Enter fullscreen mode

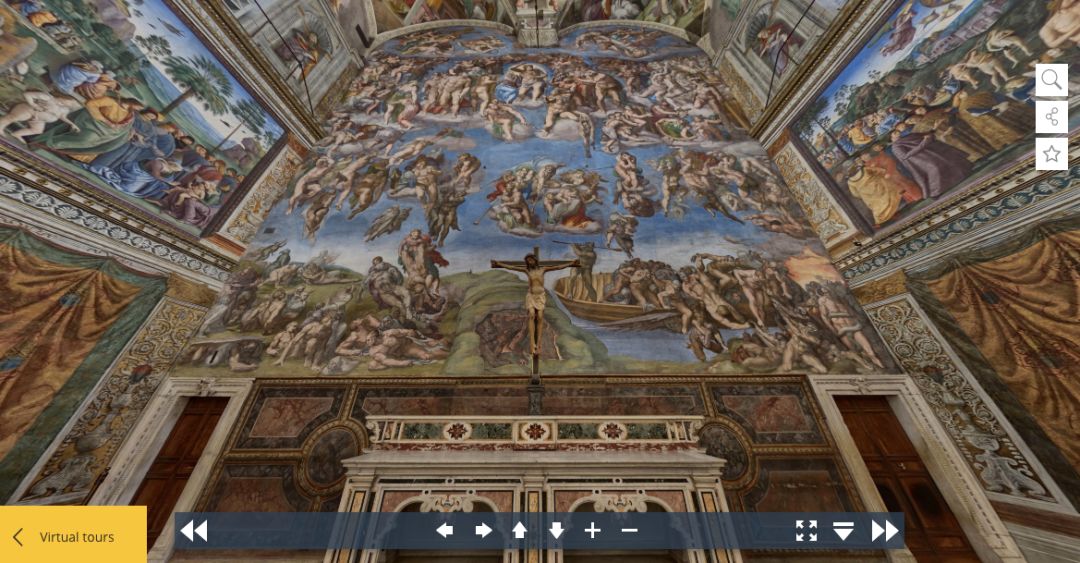click(x=806, y=531)
